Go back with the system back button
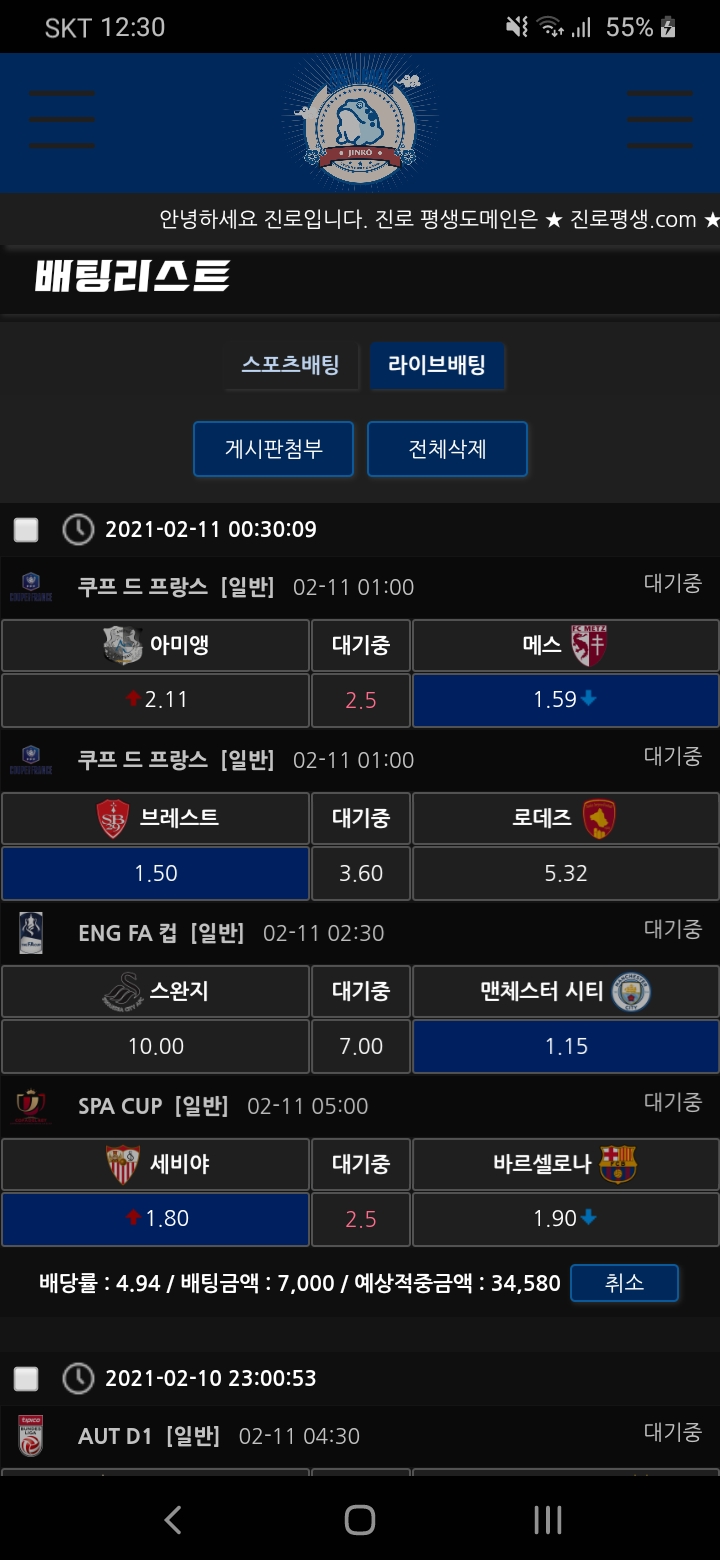The height and width of the screenshot is (1560, 720). coord(173,1520)
